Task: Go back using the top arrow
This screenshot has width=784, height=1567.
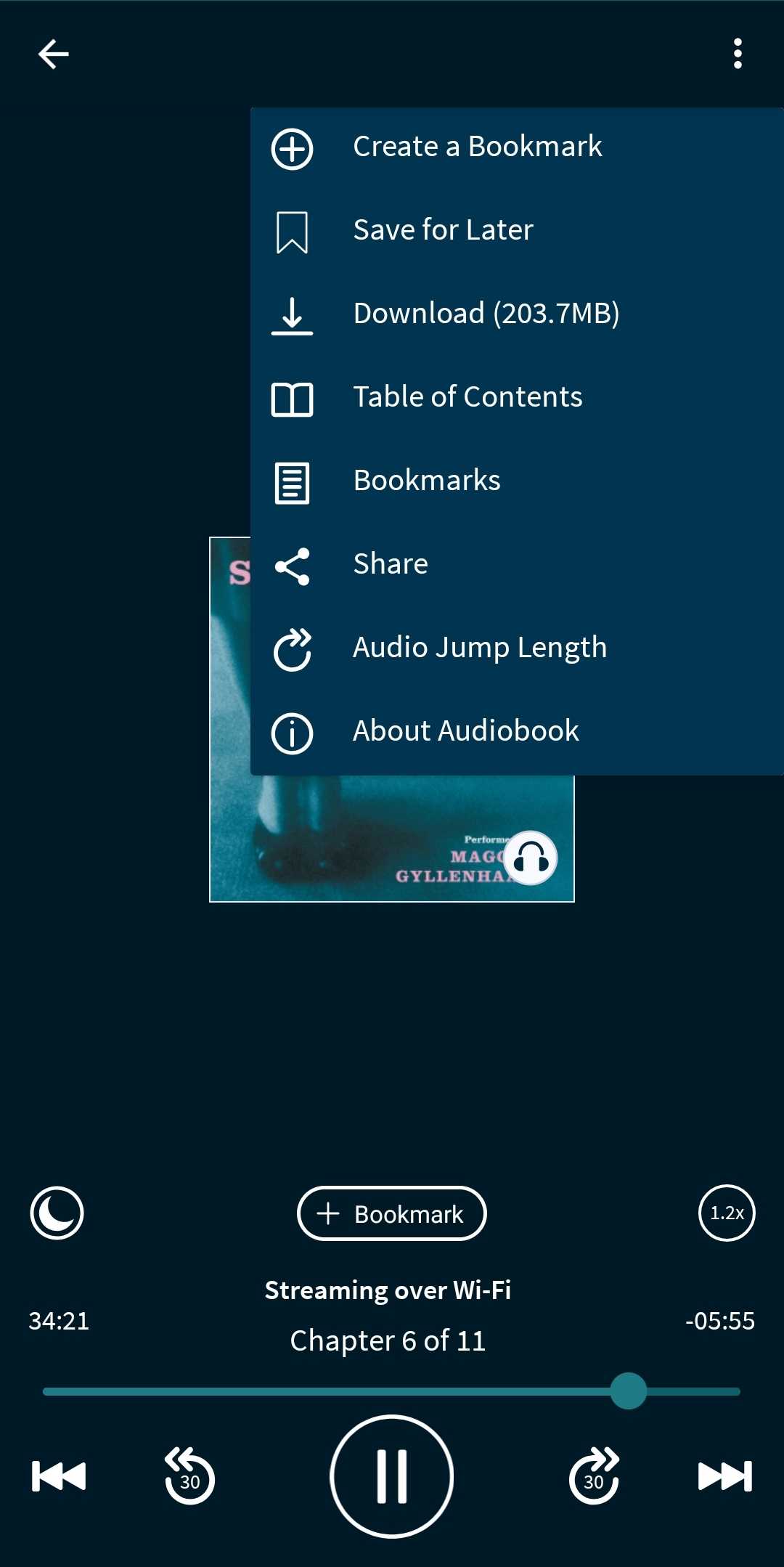Action: point(54,54)
